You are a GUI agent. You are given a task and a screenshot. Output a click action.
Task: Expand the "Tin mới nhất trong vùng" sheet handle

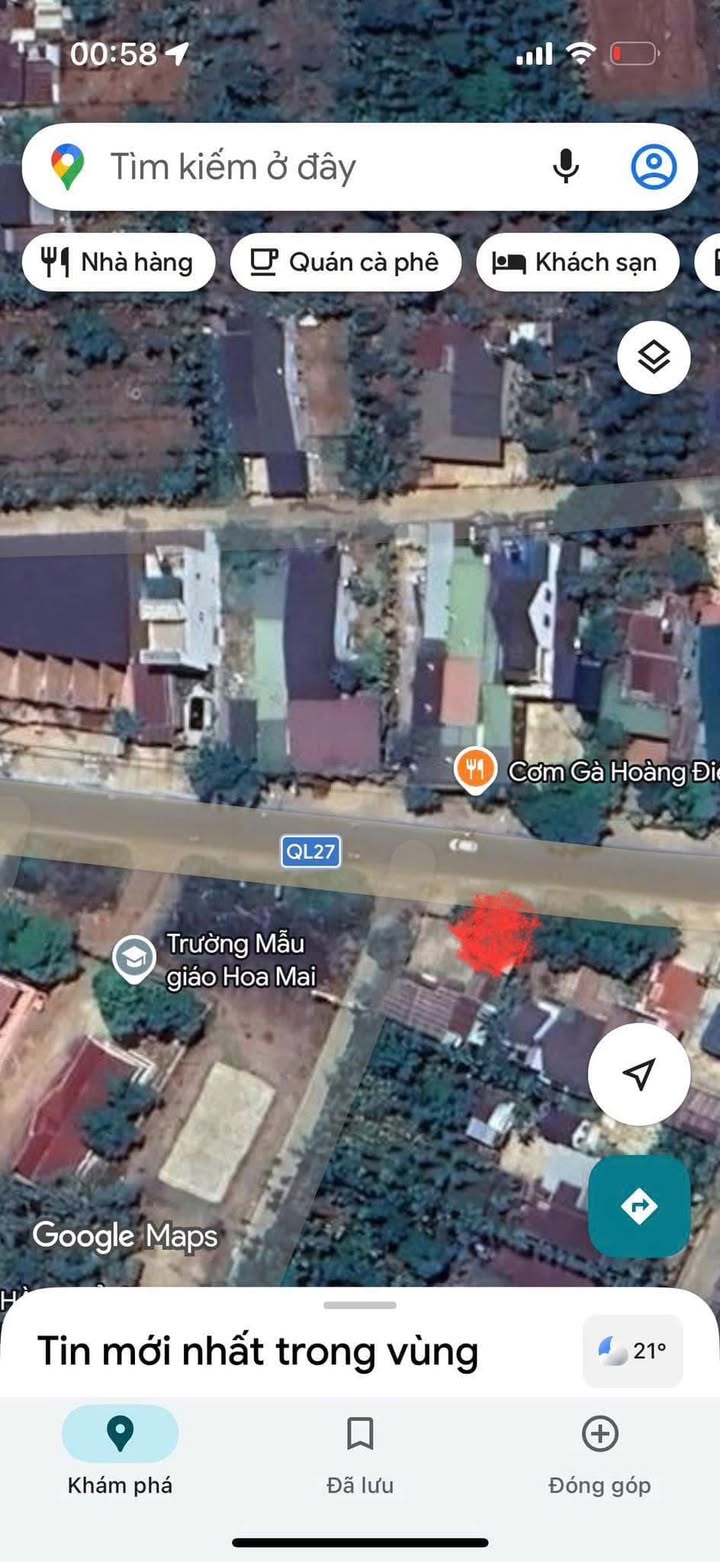[360, 1305]
